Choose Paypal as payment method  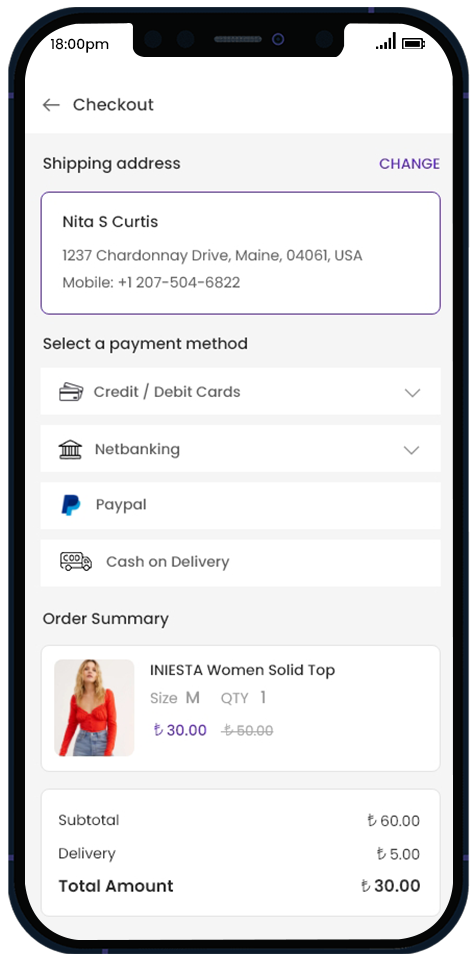pos(241,506)
